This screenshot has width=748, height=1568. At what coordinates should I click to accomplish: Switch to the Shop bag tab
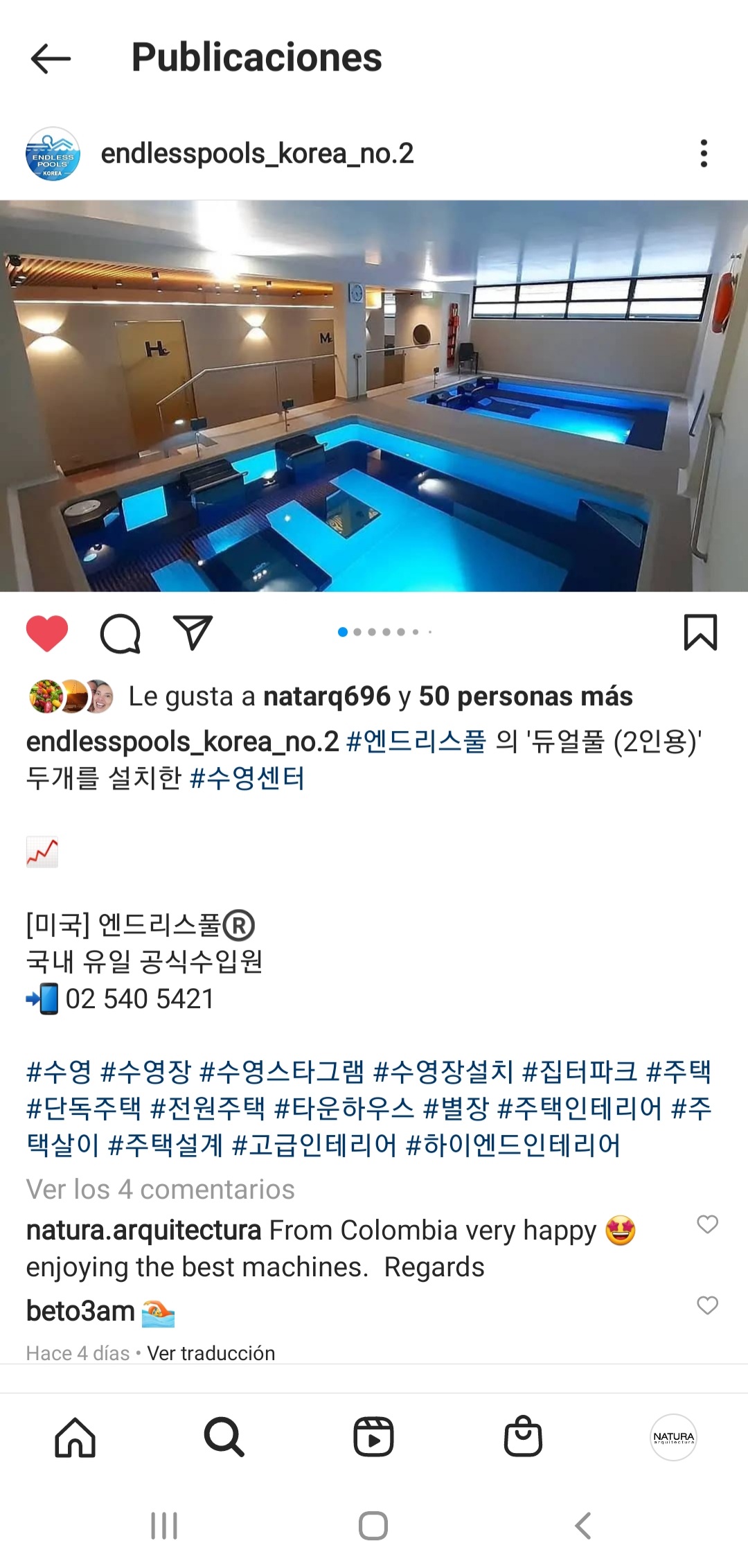(523, 1437)
